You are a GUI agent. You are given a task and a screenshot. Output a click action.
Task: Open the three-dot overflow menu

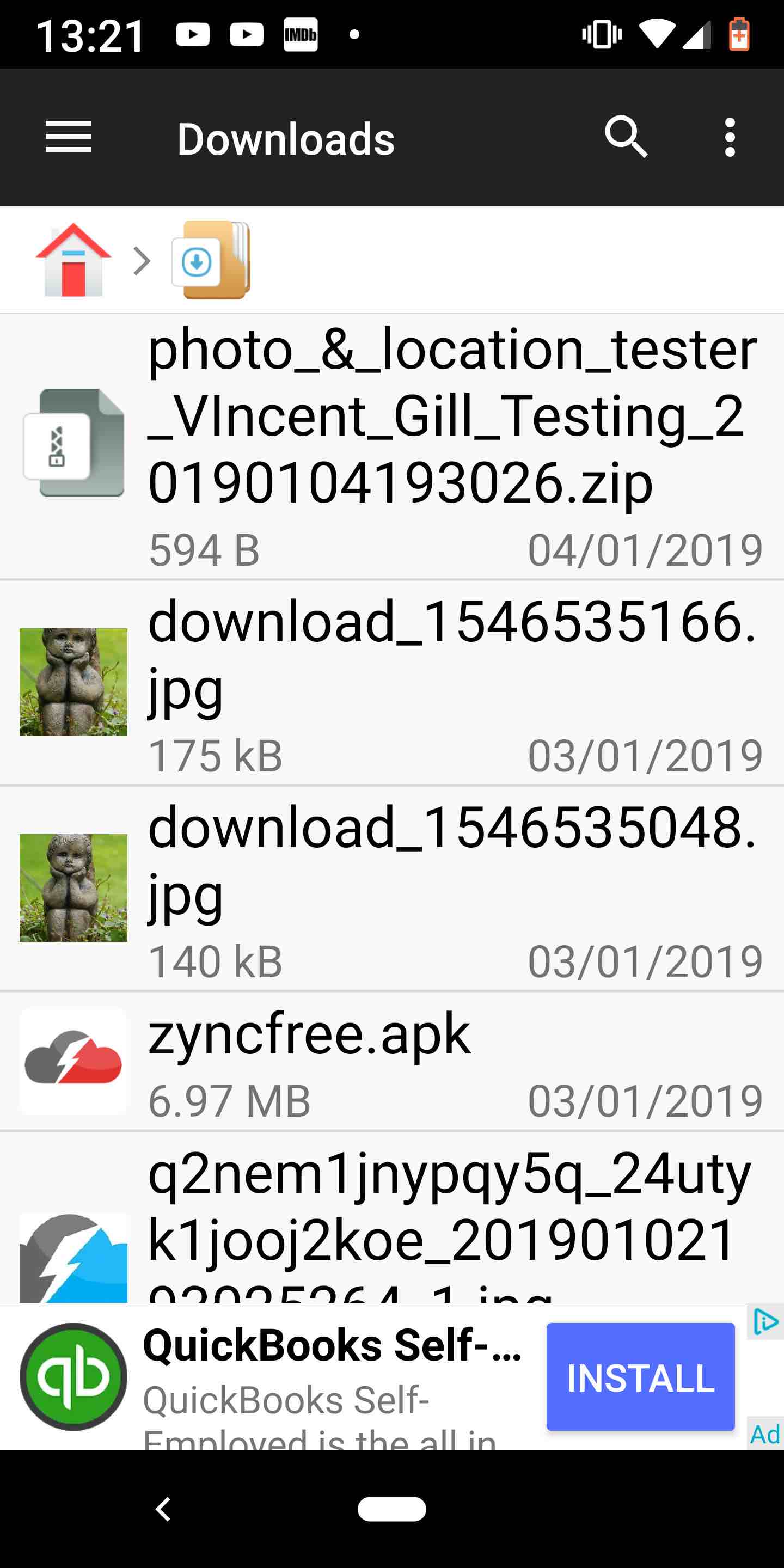[x=729, y=138]
